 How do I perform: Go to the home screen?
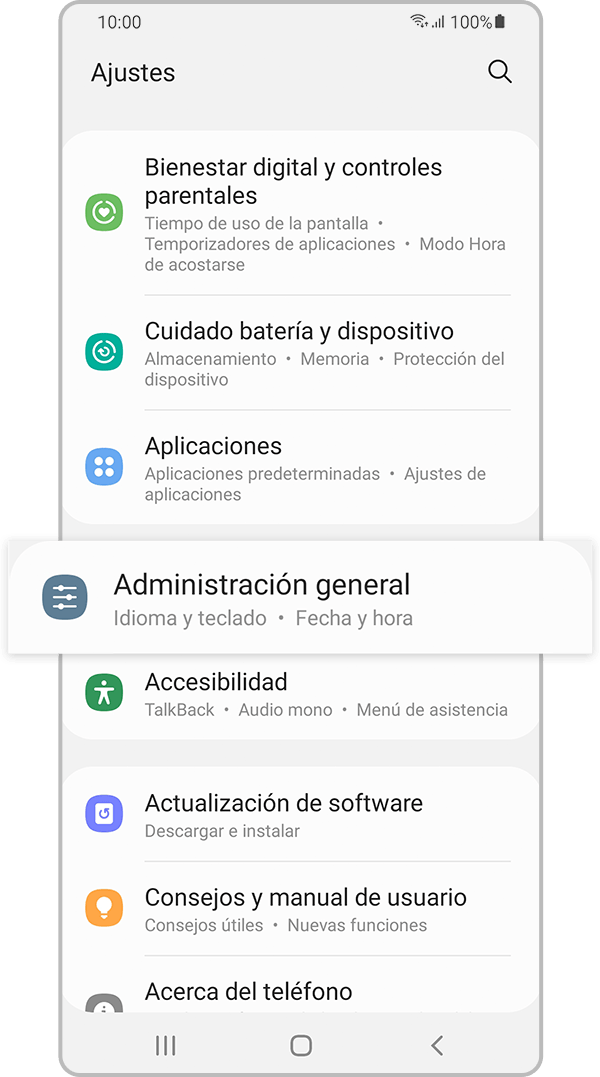pos(301,1045)
